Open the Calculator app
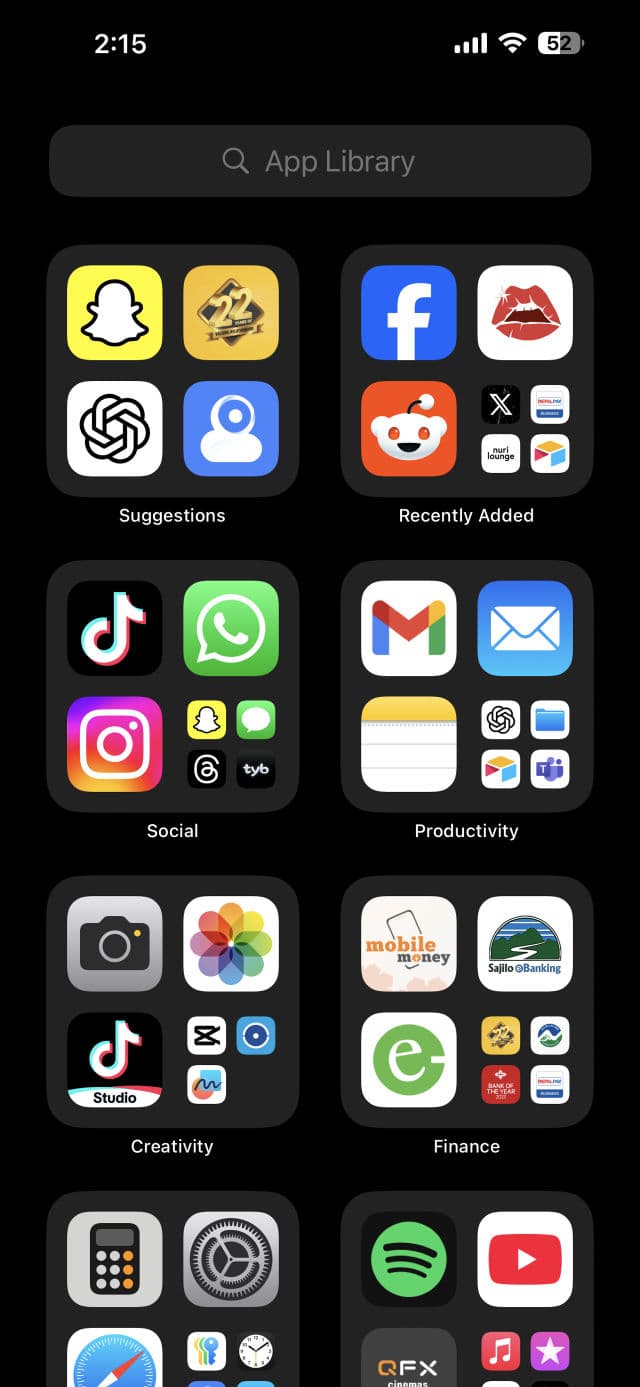This screenshot has height=1387, width=640. tap(115, 1259)
